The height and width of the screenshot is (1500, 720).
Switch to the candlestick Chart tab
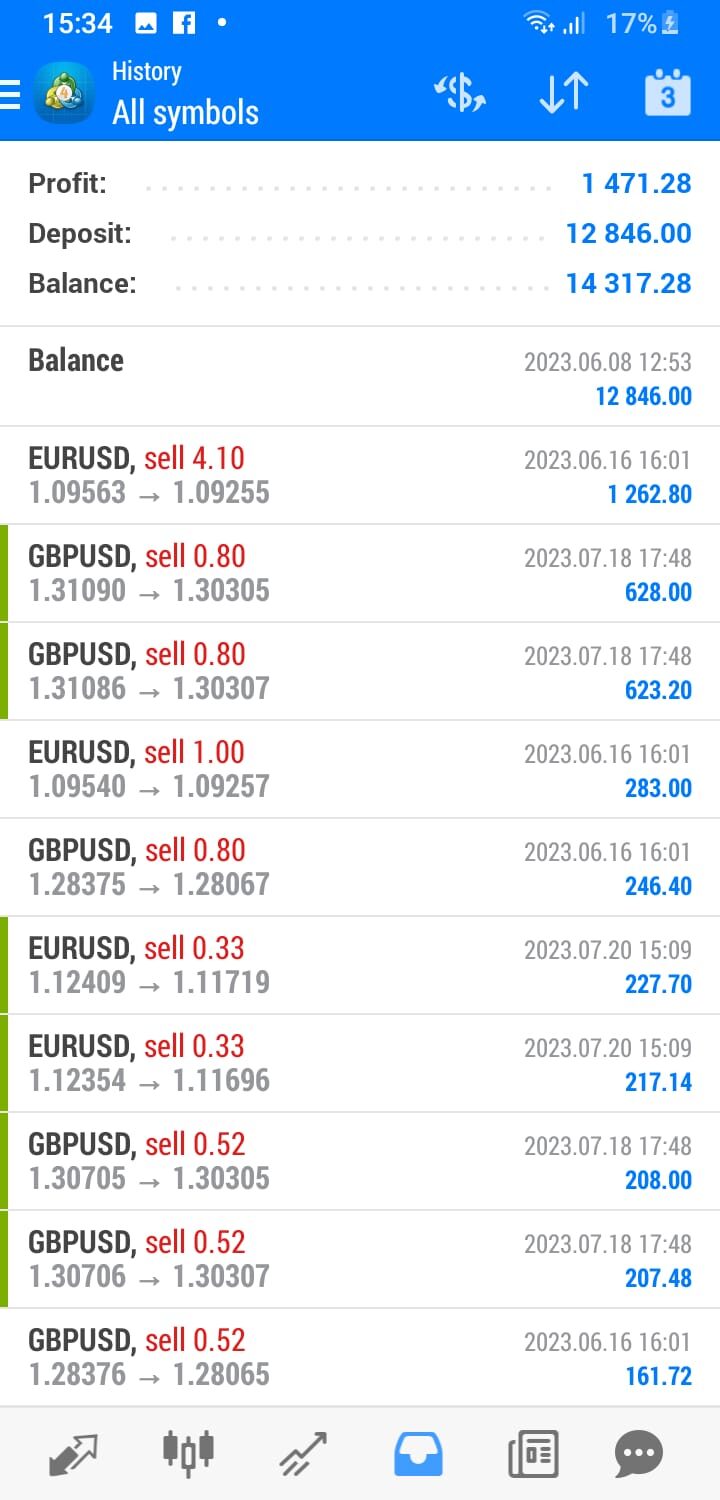pos(188,1453)
